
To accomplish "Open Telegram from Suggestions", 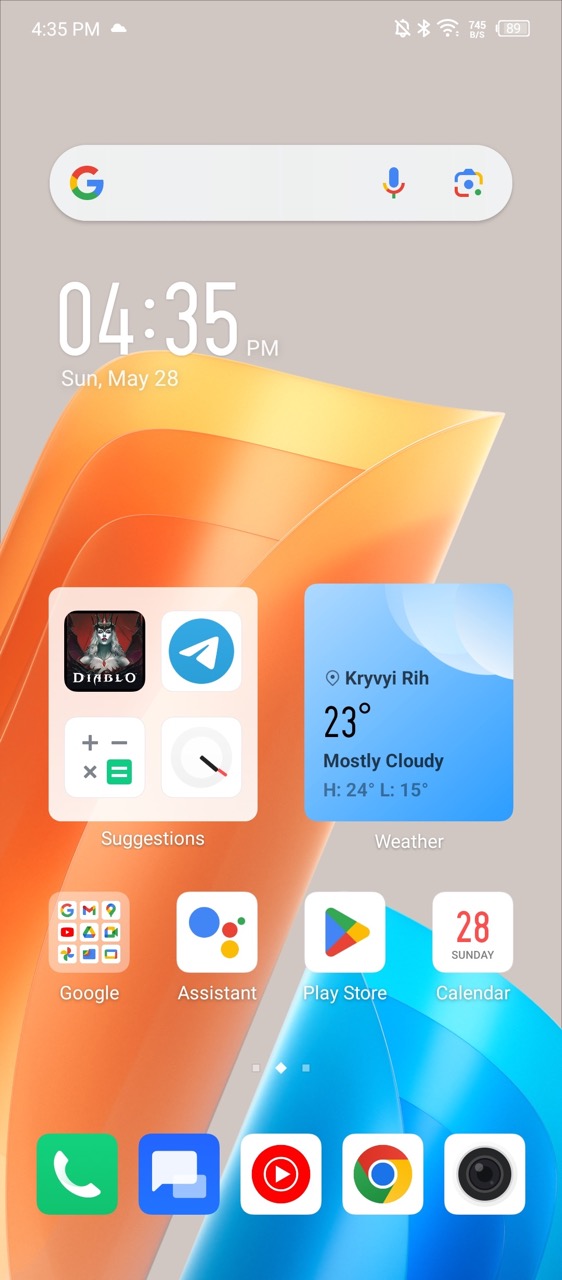I will (201, 651).
